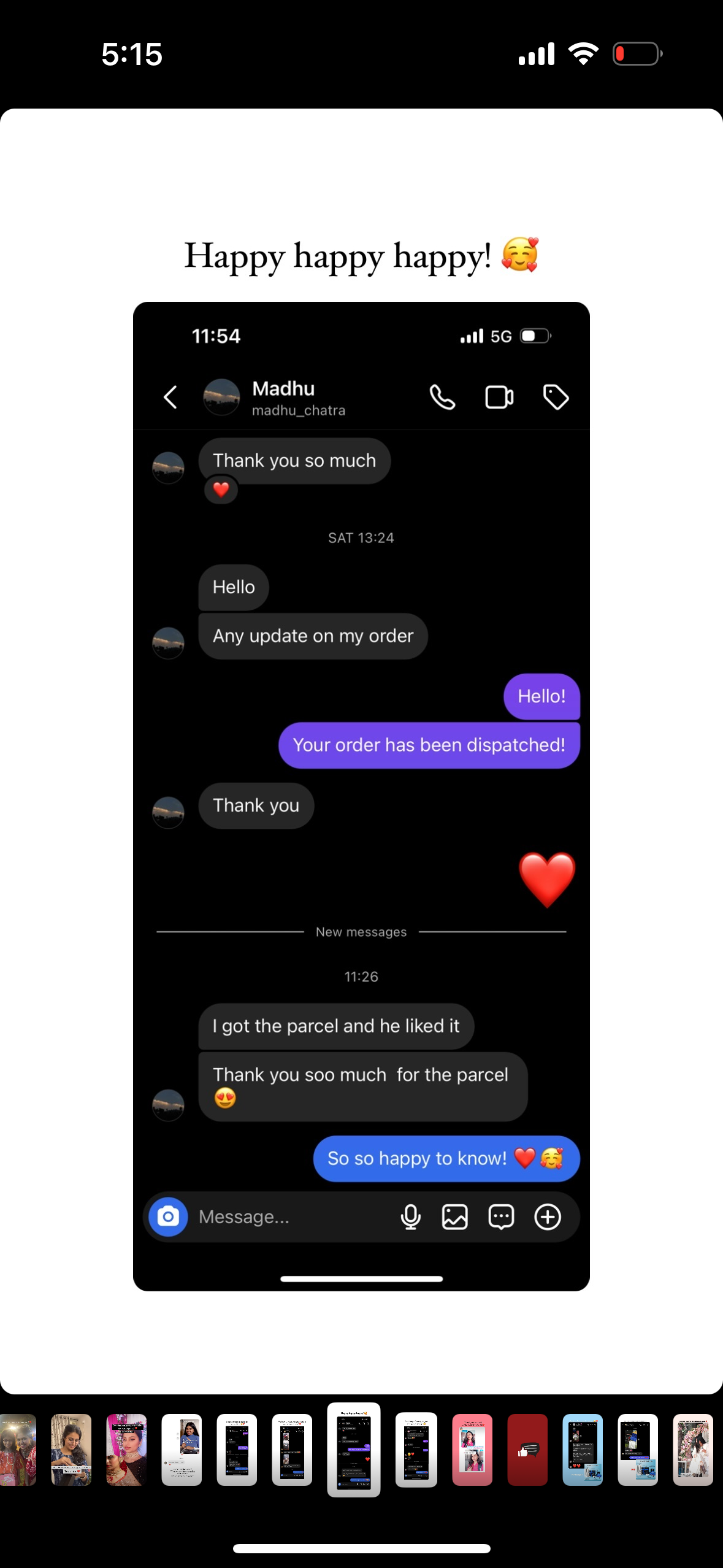The image size is (723, 1568).
Task: Open the dark red thumbs-up chat thumbnail
Action: (527, 1450)
